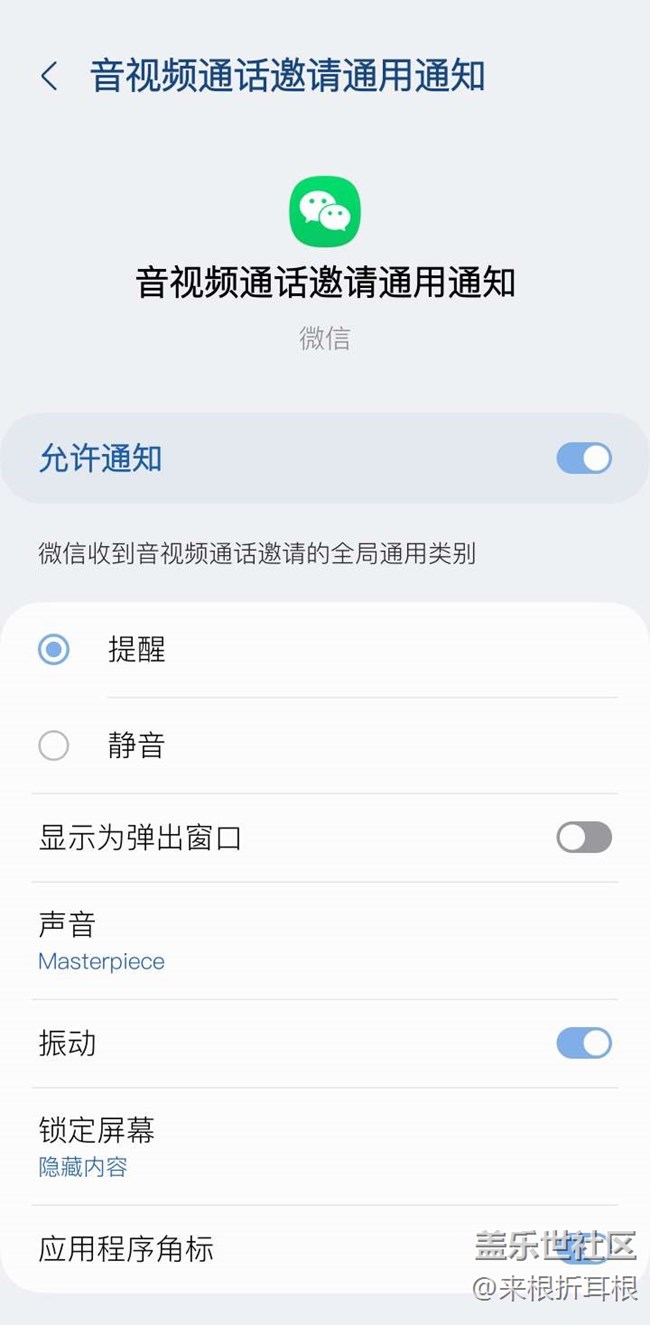This screenshot has height=1325, width=650.
Task: Open 声音 setting showing Masterpiece
Action: click(325, 941)
